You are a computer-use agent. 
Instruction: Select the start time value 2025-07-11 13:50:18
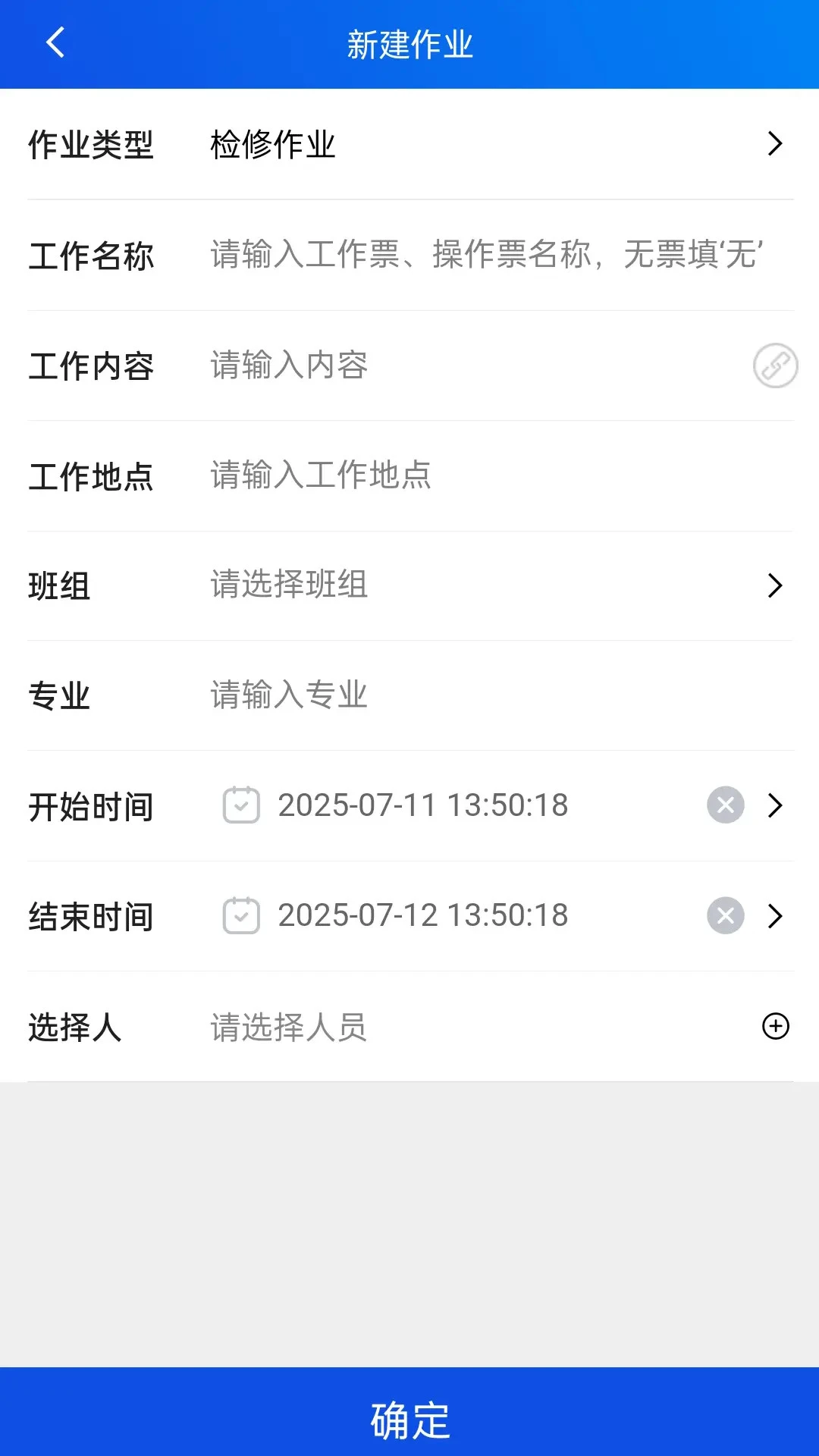[x=423, y=805]
